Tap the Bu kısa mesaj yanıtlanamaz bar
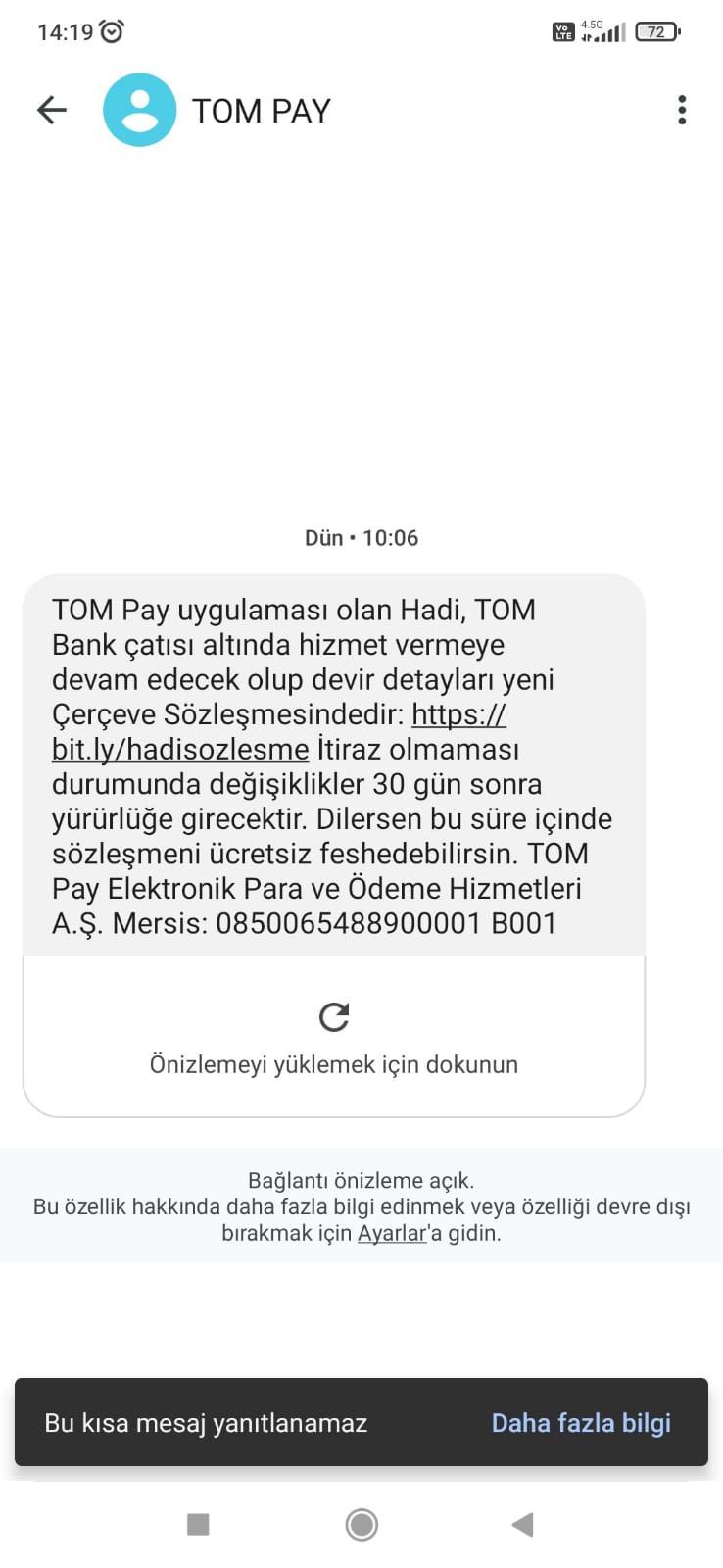723x1568 pixels. pyautogui.click(x=208, y=1423)
